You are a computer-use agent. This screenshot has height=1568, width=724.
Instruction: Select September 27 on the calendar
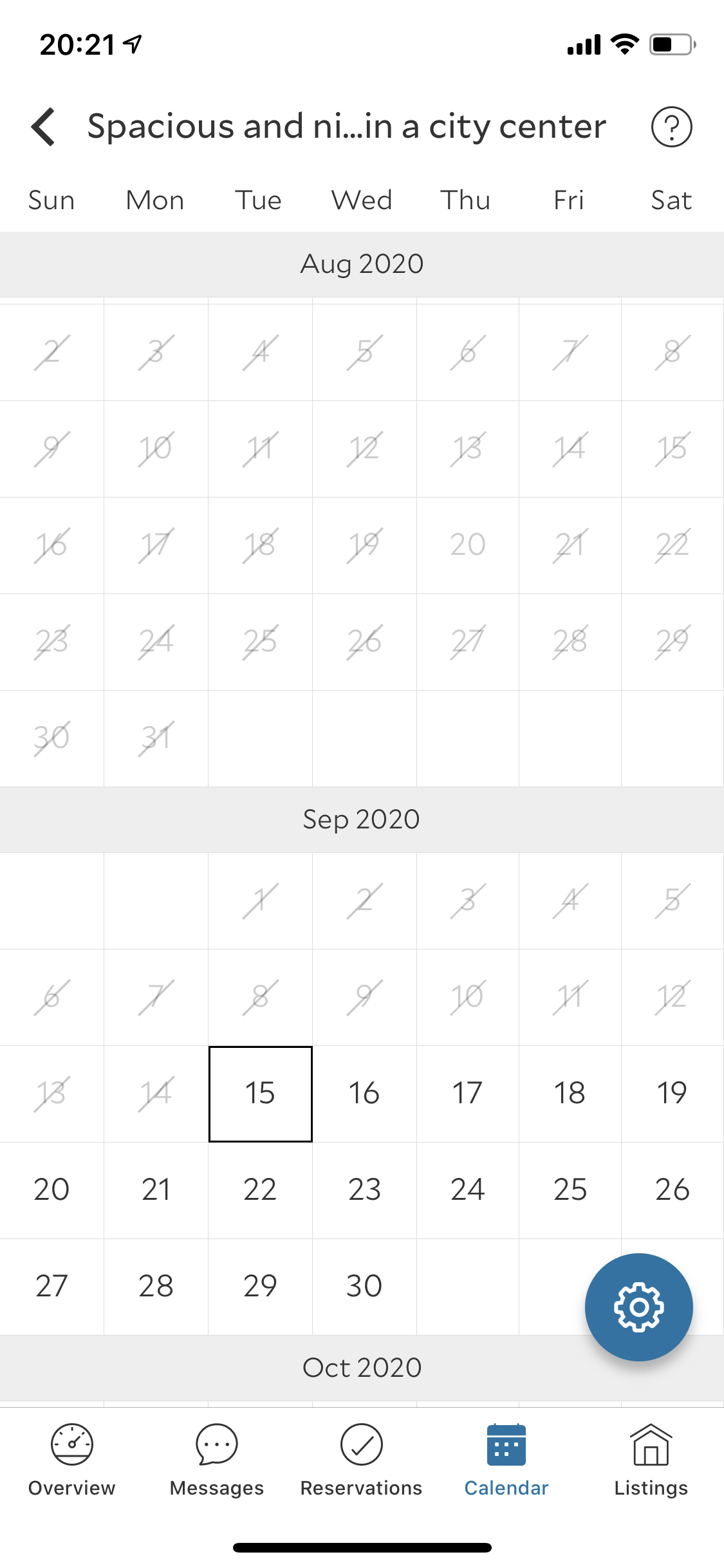click(51, 1286)
